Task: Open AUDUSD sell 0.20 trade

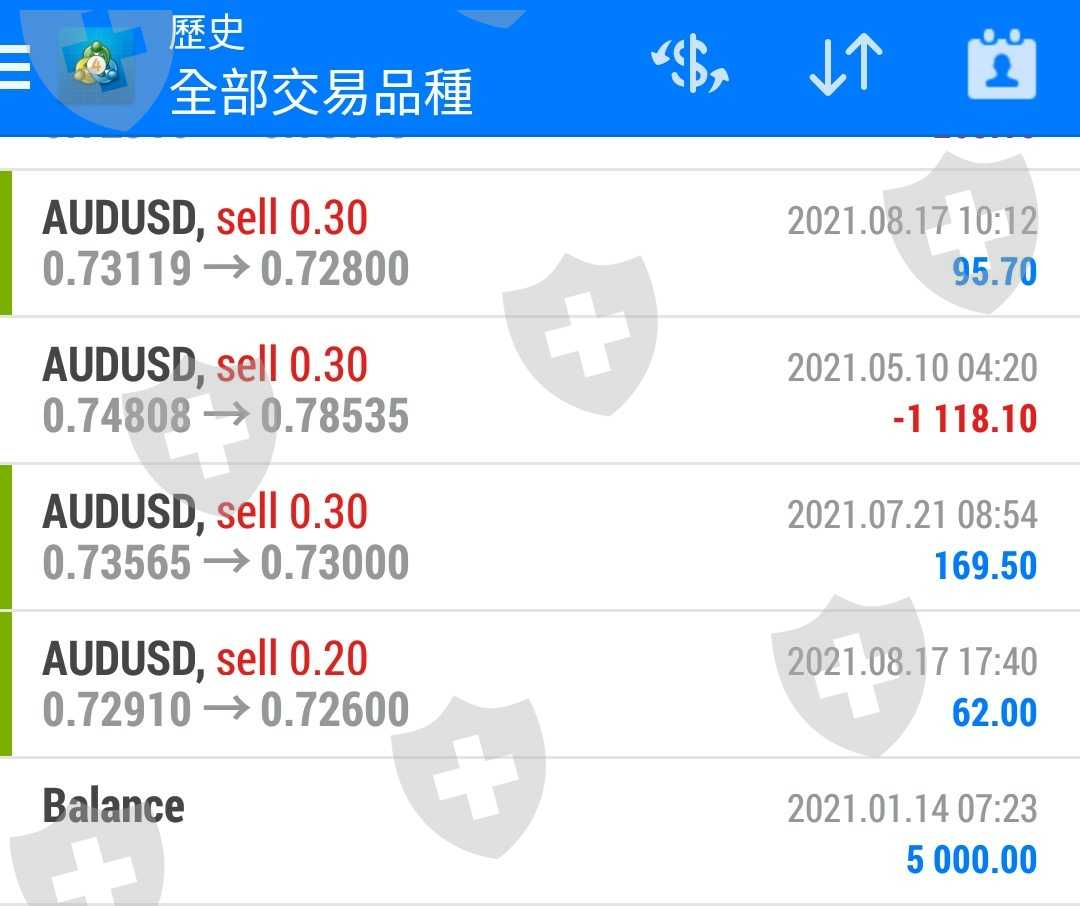Action: tap(540, 684)
